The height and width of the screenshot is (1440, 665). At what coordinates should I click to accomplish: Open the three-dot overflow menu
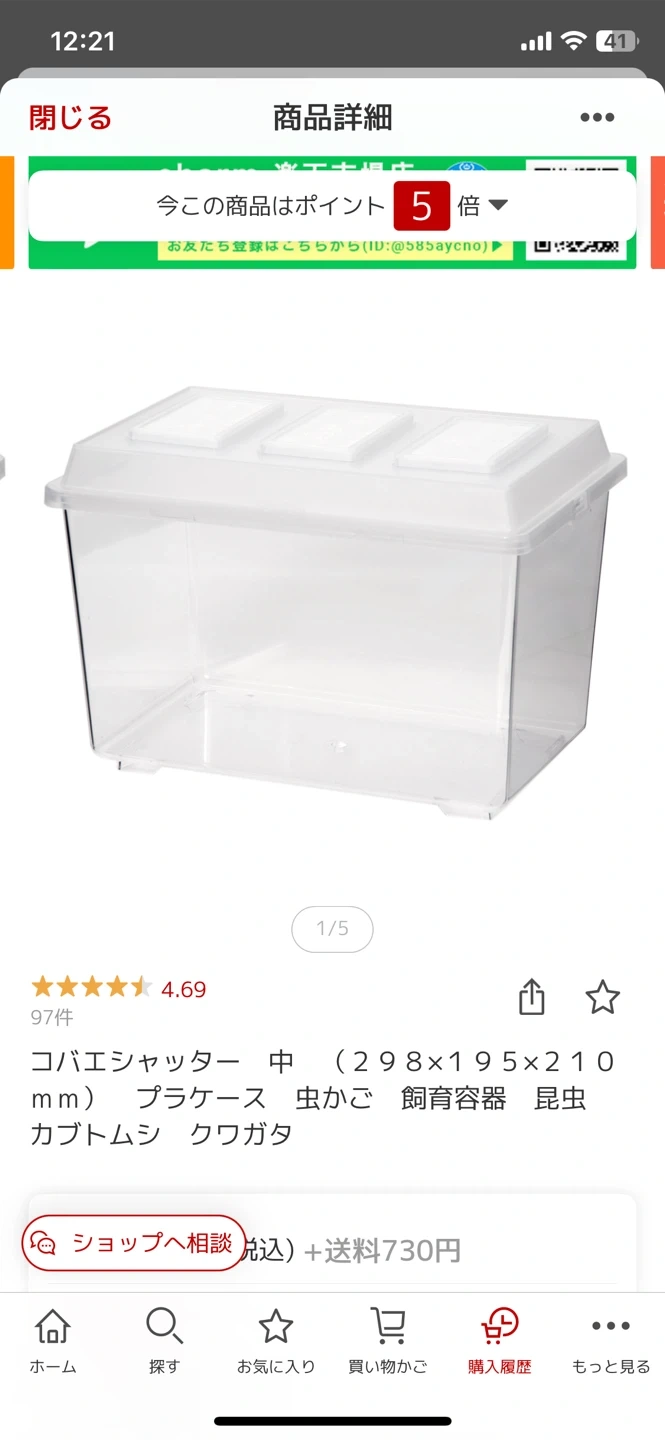click(597, 118)
